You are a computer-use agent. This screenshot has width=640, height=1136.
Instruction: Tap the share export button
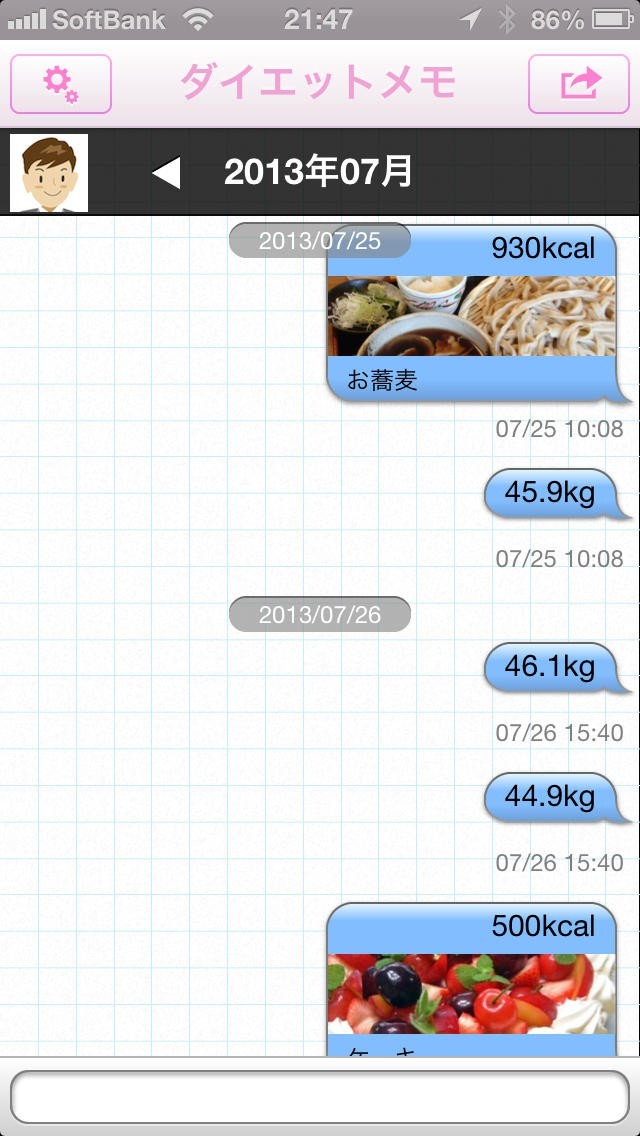coord(578,84)
